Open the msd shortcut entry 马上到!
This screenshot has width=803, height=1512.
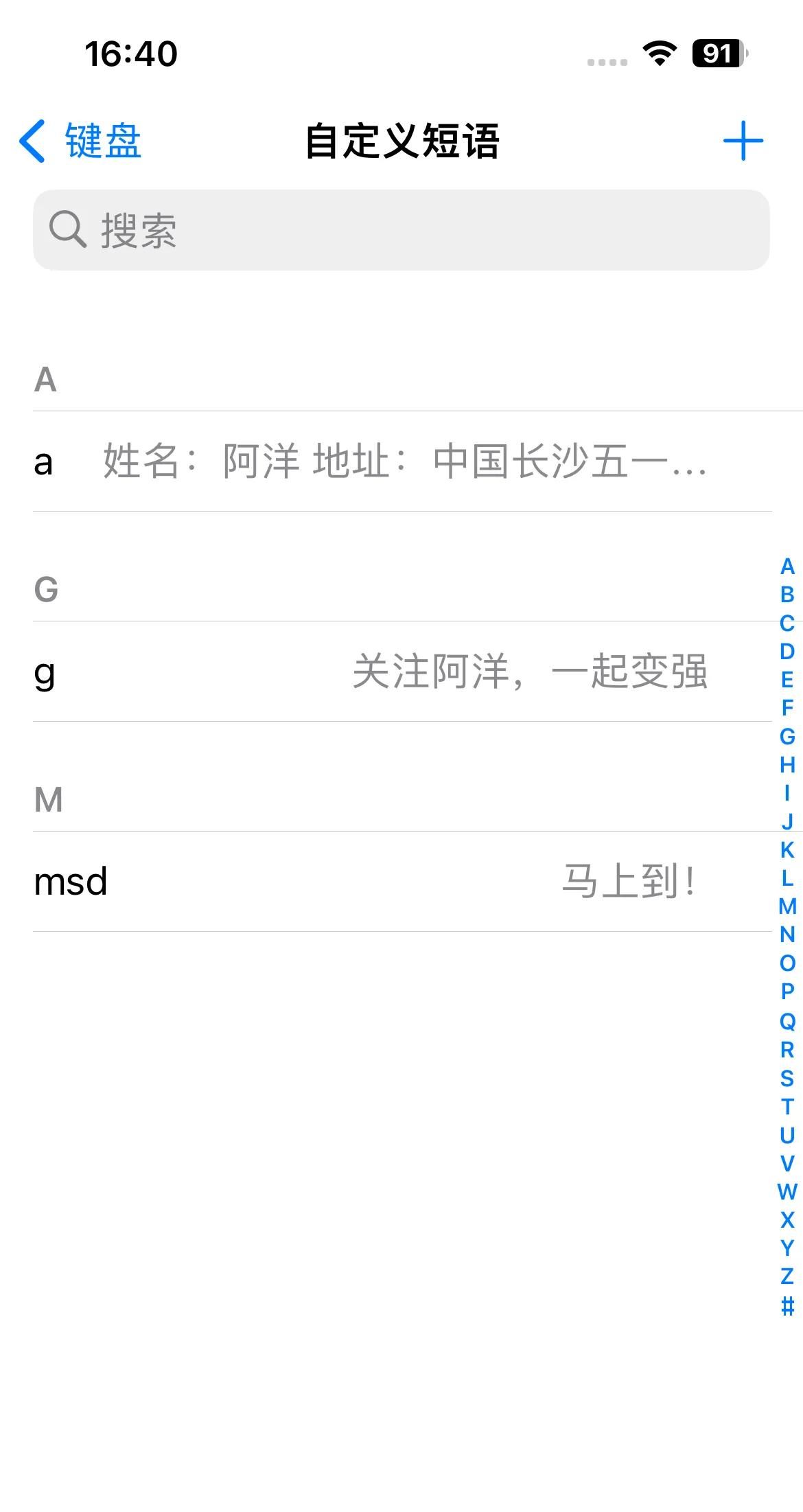tap(401, 881)
